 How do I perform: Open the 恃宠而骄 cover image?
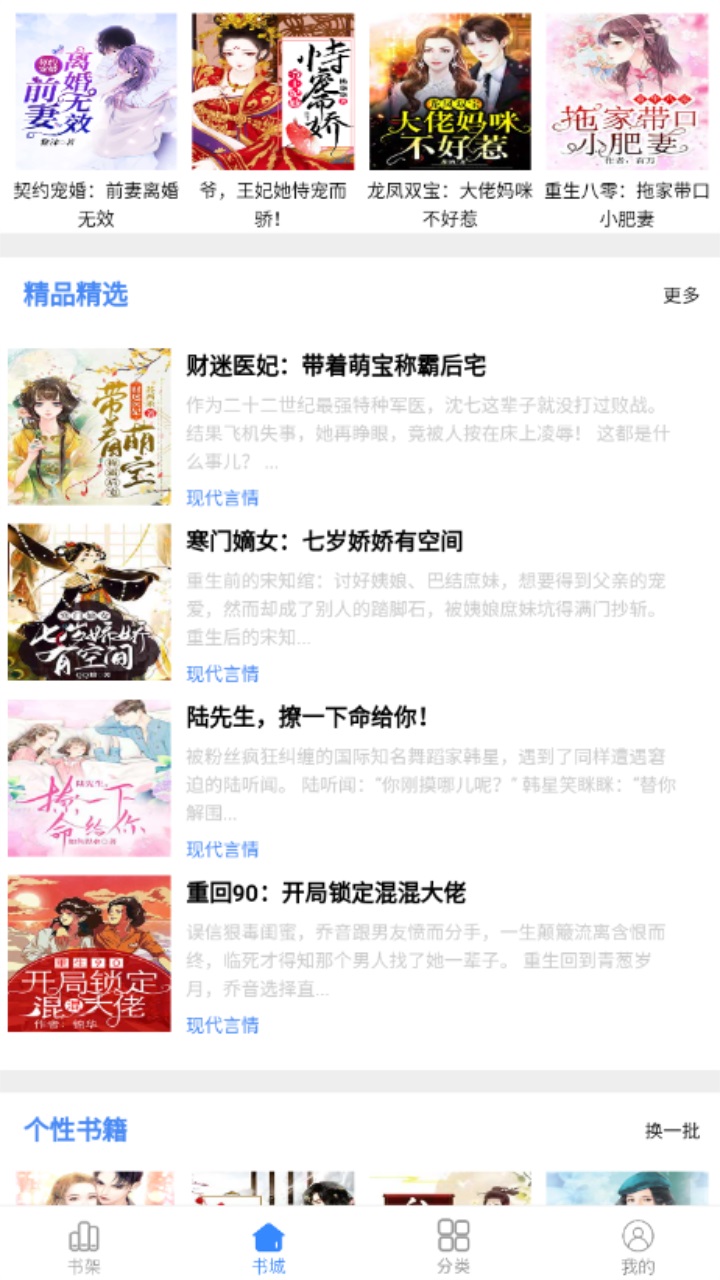point(270,88)
